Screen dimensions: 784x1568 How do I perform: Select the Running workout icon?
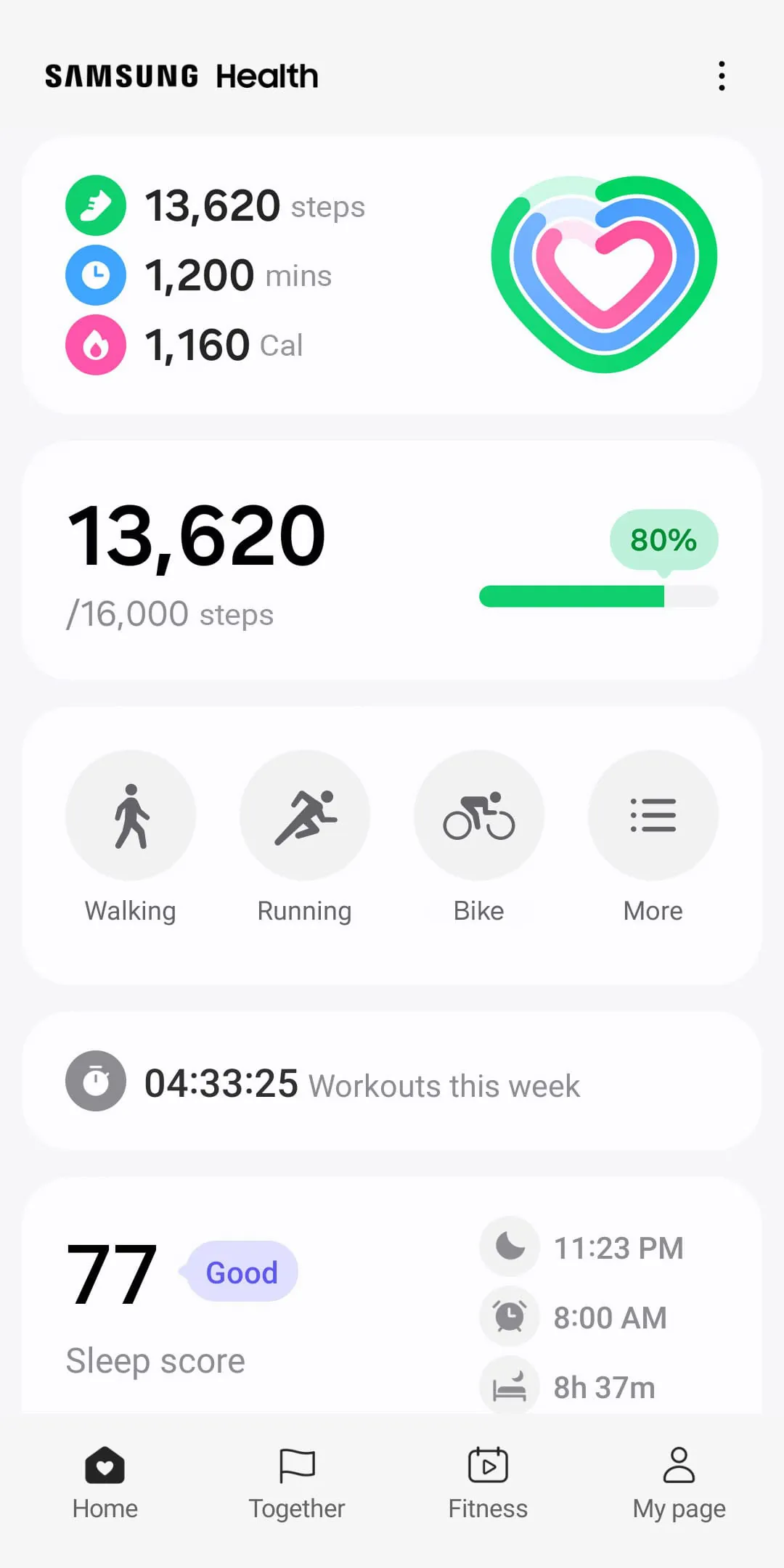coord(305,814)
